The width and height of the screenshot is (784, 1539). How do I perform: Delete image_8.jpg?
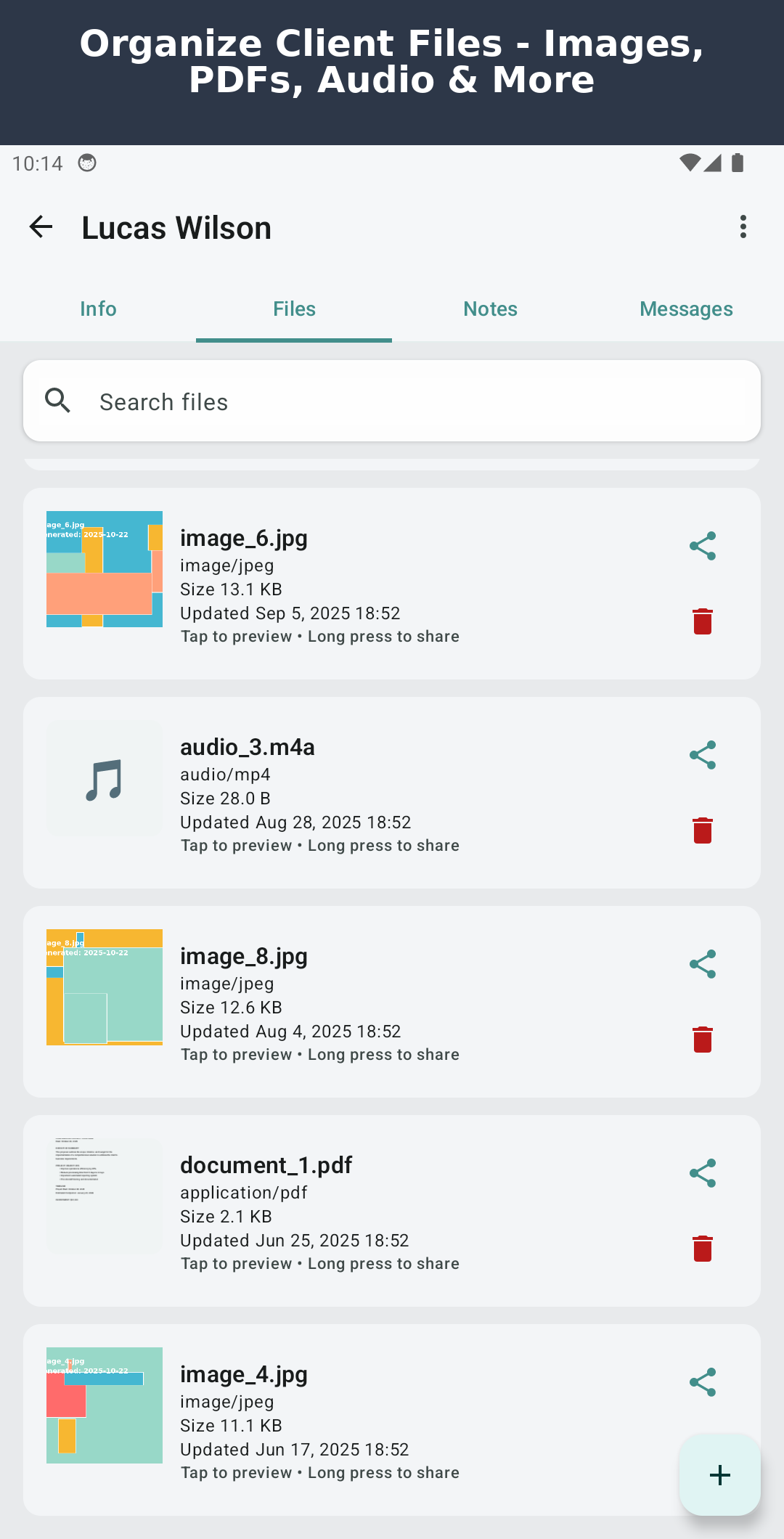coord(702,1040)
